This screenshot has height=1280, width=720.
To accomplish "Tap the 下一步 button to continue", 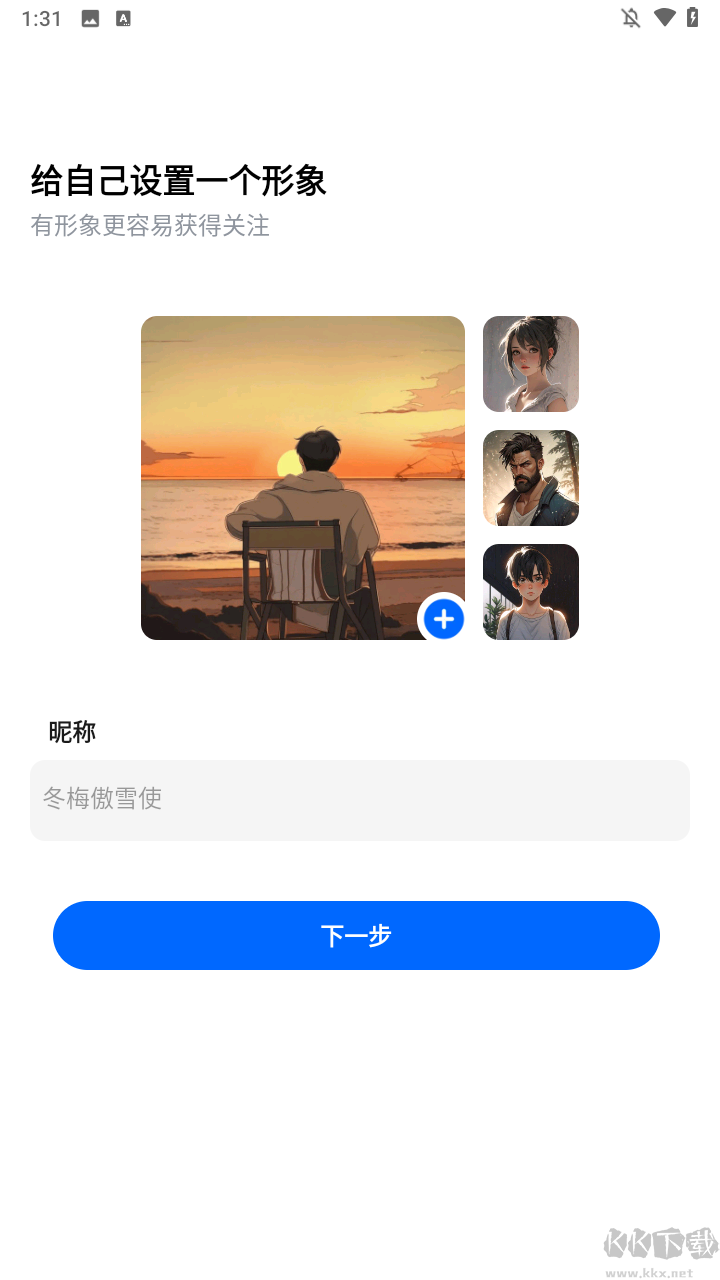I will pyautogui.click(x=356, y=935).
